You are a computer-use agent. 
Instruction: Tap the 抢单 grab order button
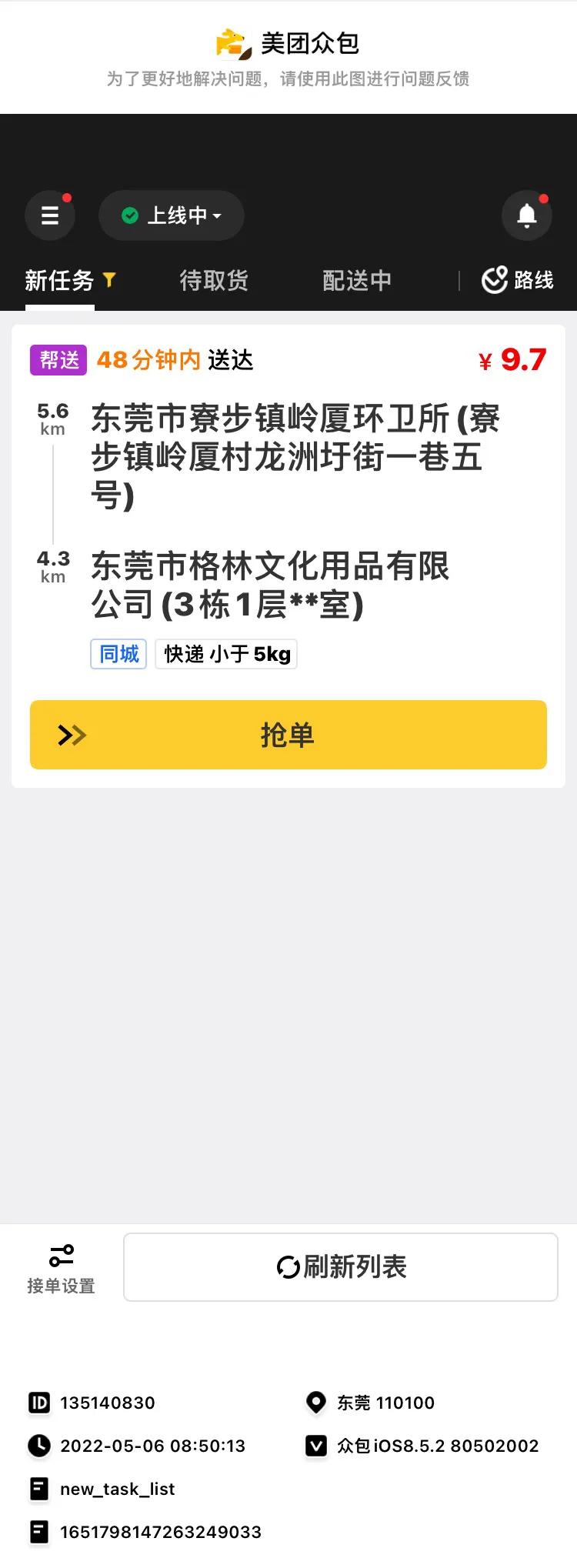(288, 735)
